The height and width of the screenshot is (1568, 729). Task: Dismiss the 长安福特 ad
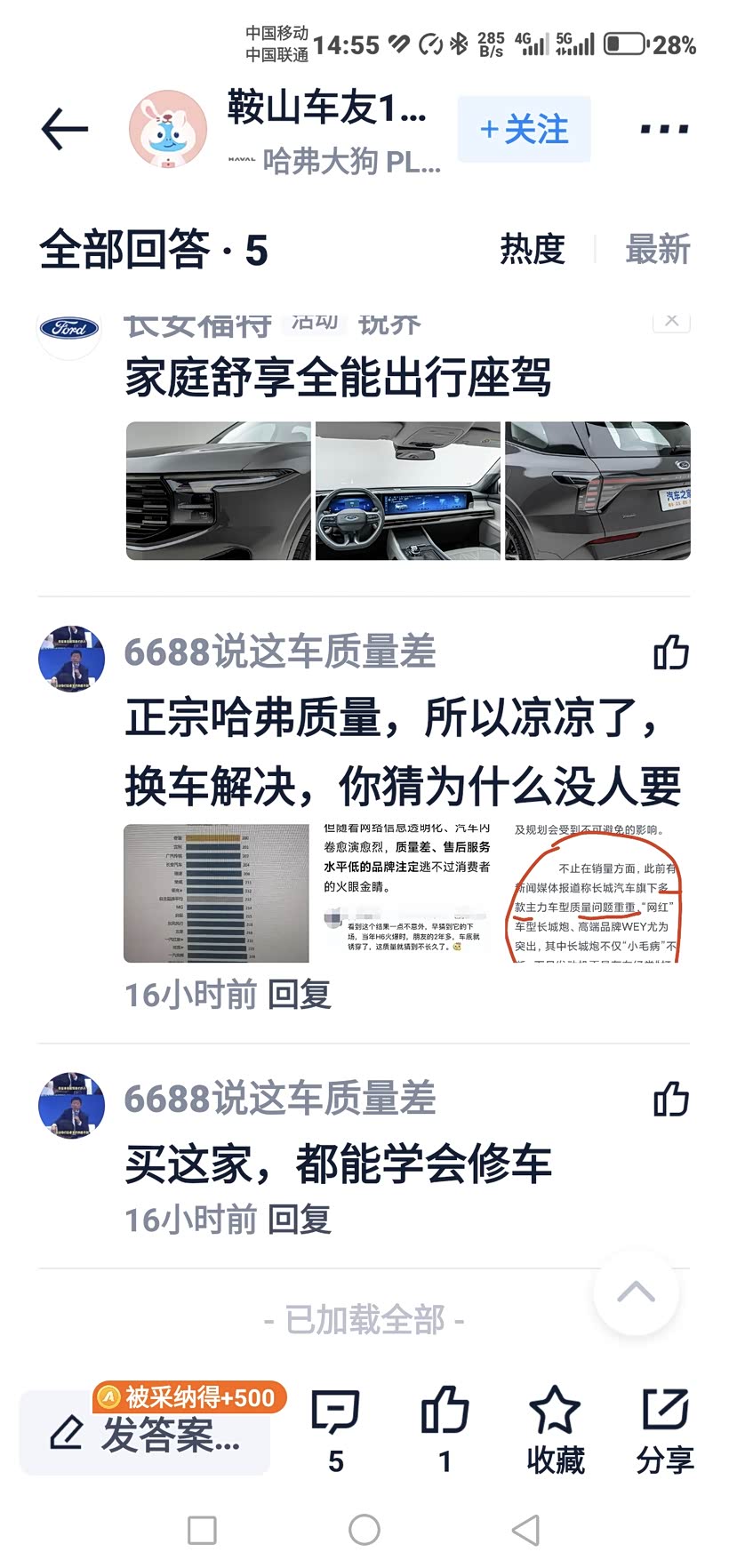pyautogui.click(x=672, y=320)
